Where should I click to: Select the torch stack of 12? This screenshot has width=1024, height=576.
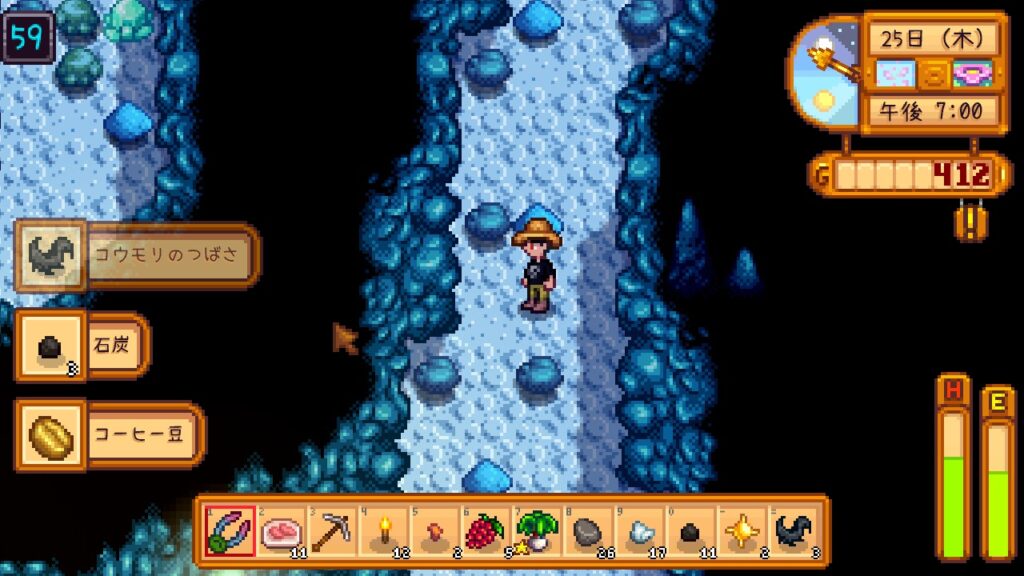(384, 530)
